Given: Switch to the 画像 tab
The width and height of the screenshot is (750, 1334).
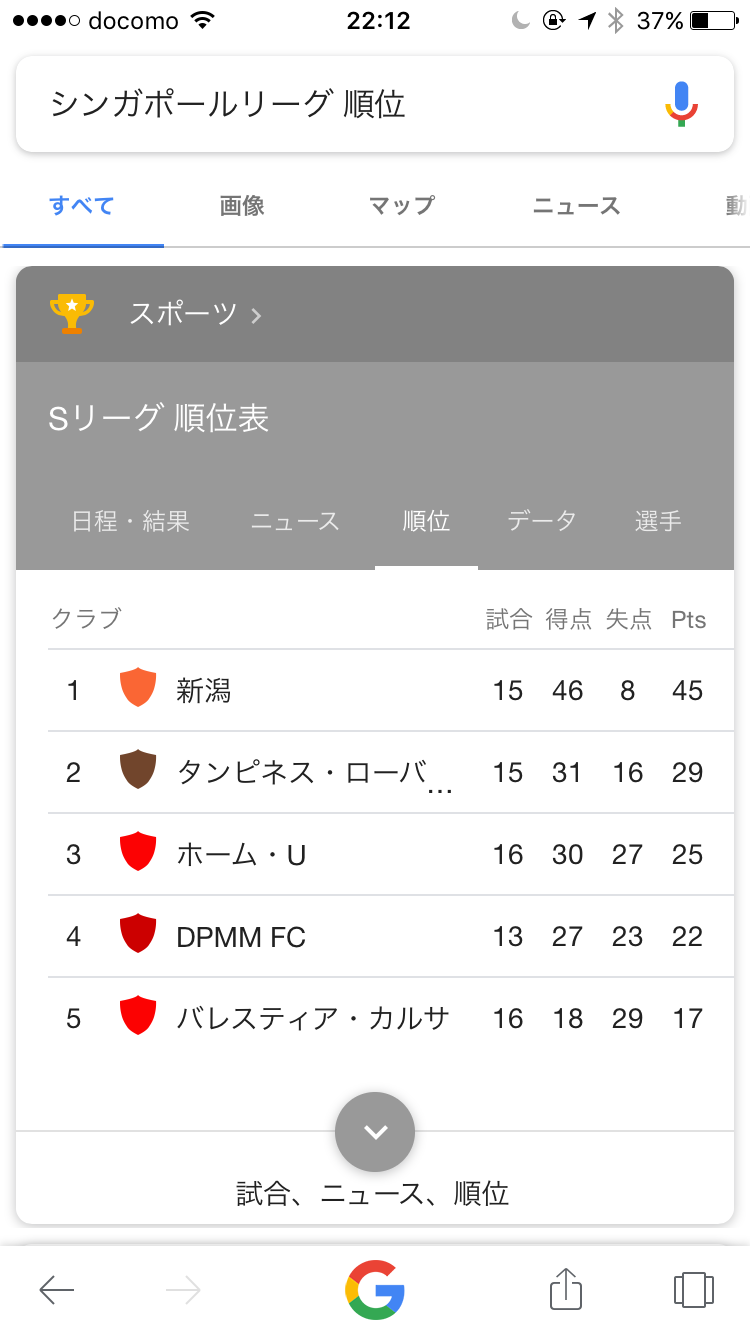Looking at the screenshot, I should click(x=242, y=206).
